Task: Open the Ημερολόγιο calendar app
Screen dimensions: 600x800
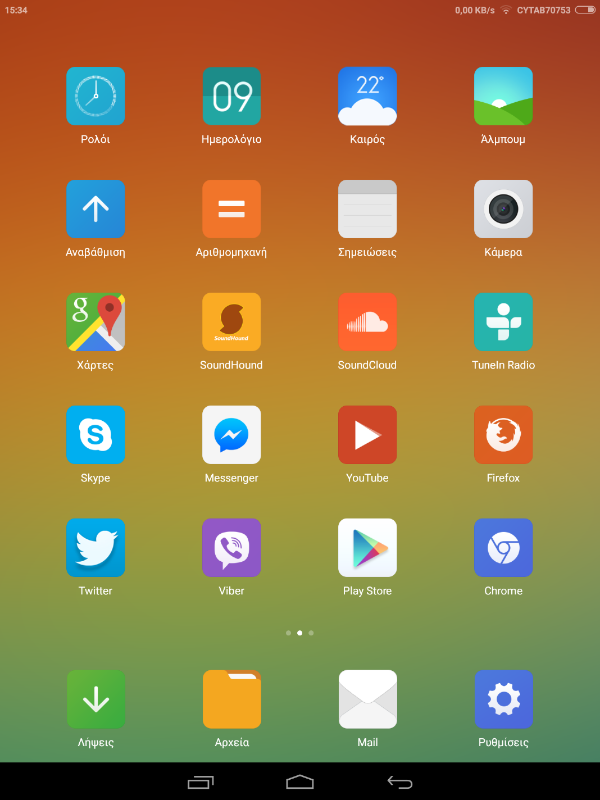Action: 231,97
